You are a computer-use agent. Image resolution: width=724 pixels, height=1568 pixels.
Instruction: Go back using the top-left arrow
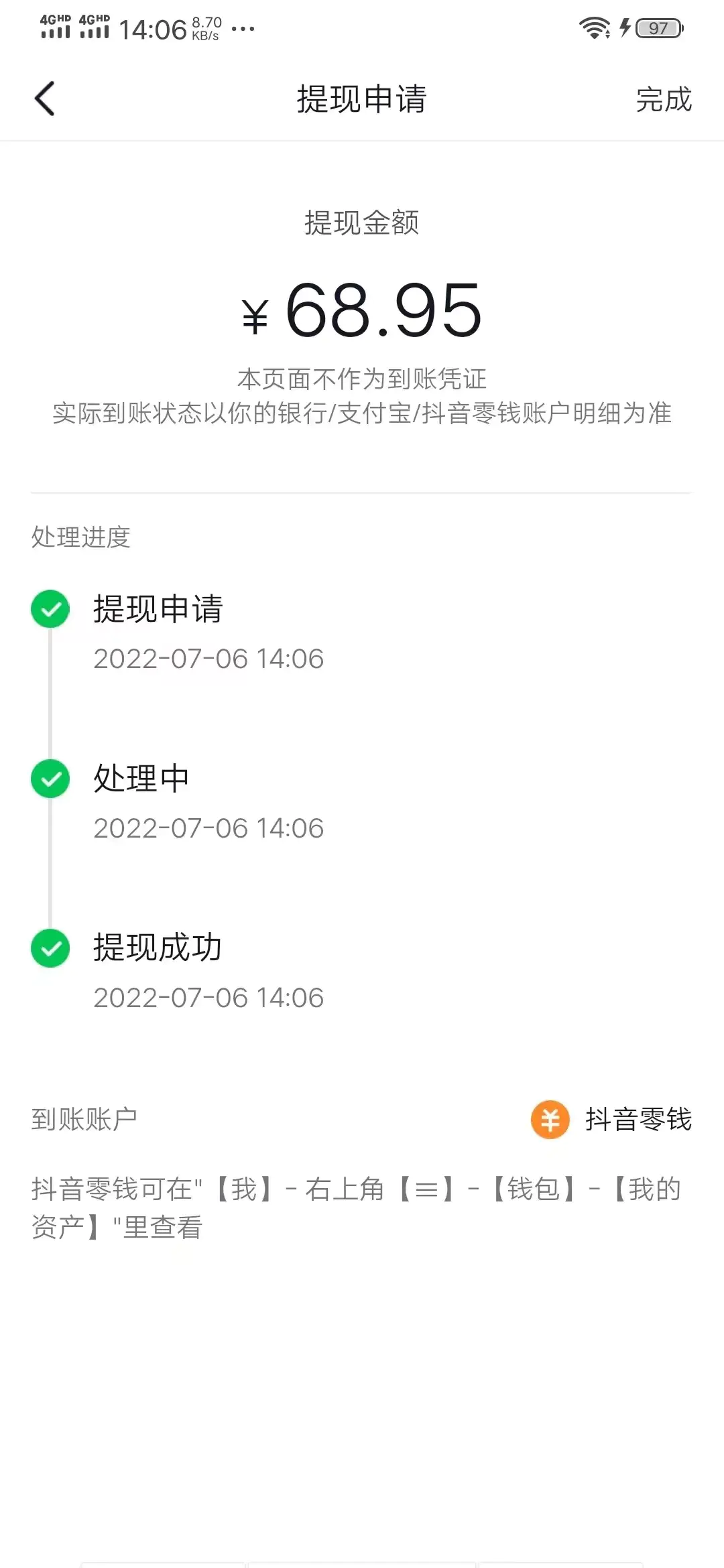click(45, 99)
